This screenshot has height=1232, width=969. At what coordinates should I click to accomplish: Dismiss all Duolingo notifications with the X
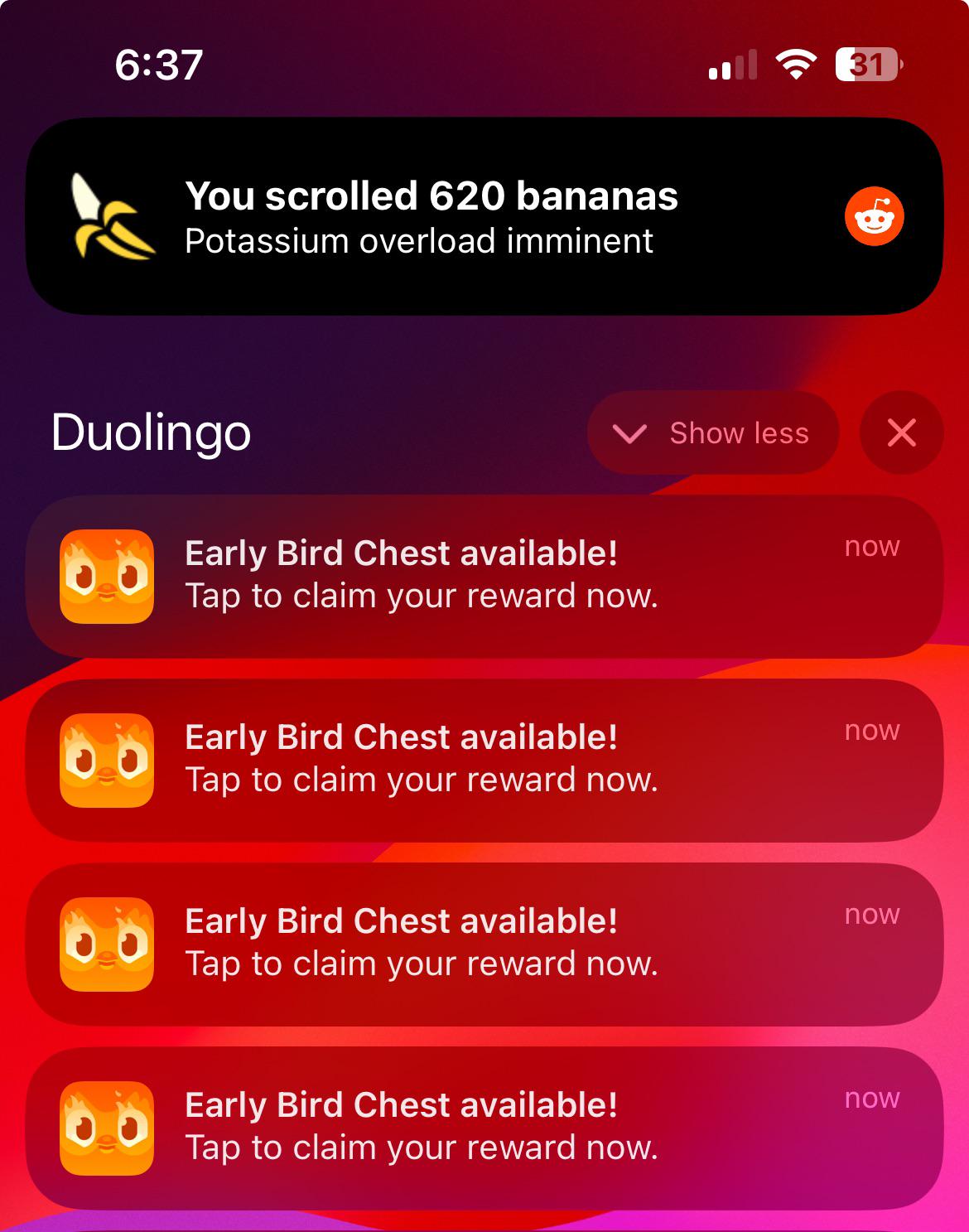click(x=900, y=432)
